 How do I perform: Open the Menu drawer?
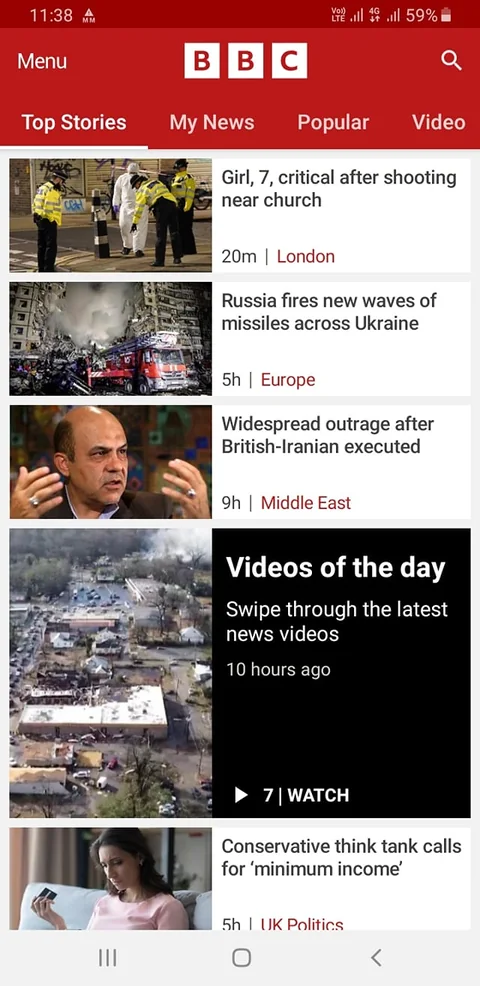coord(42,61)
